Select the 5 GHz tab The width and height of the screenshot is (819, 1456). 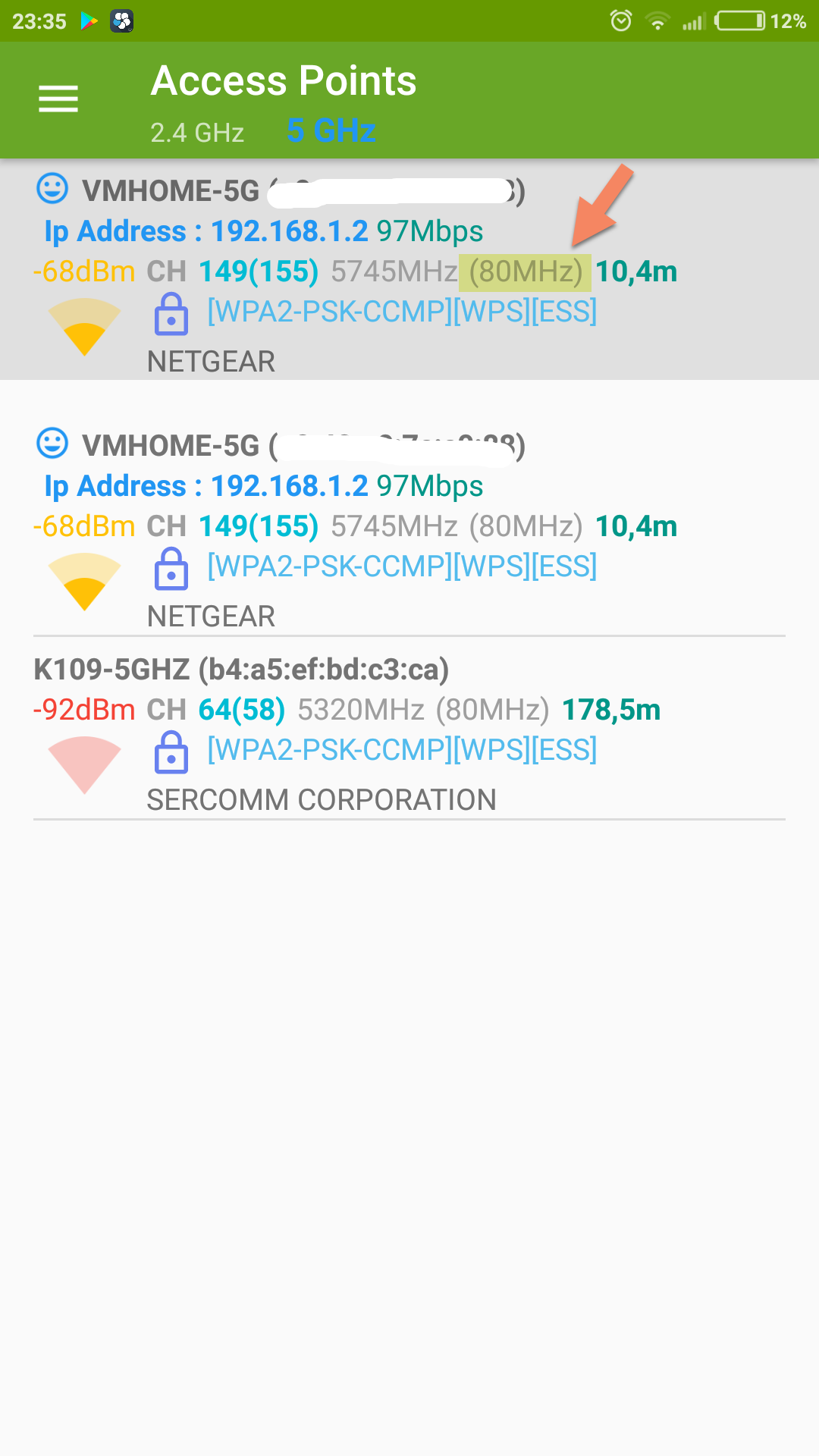[331, 131]
